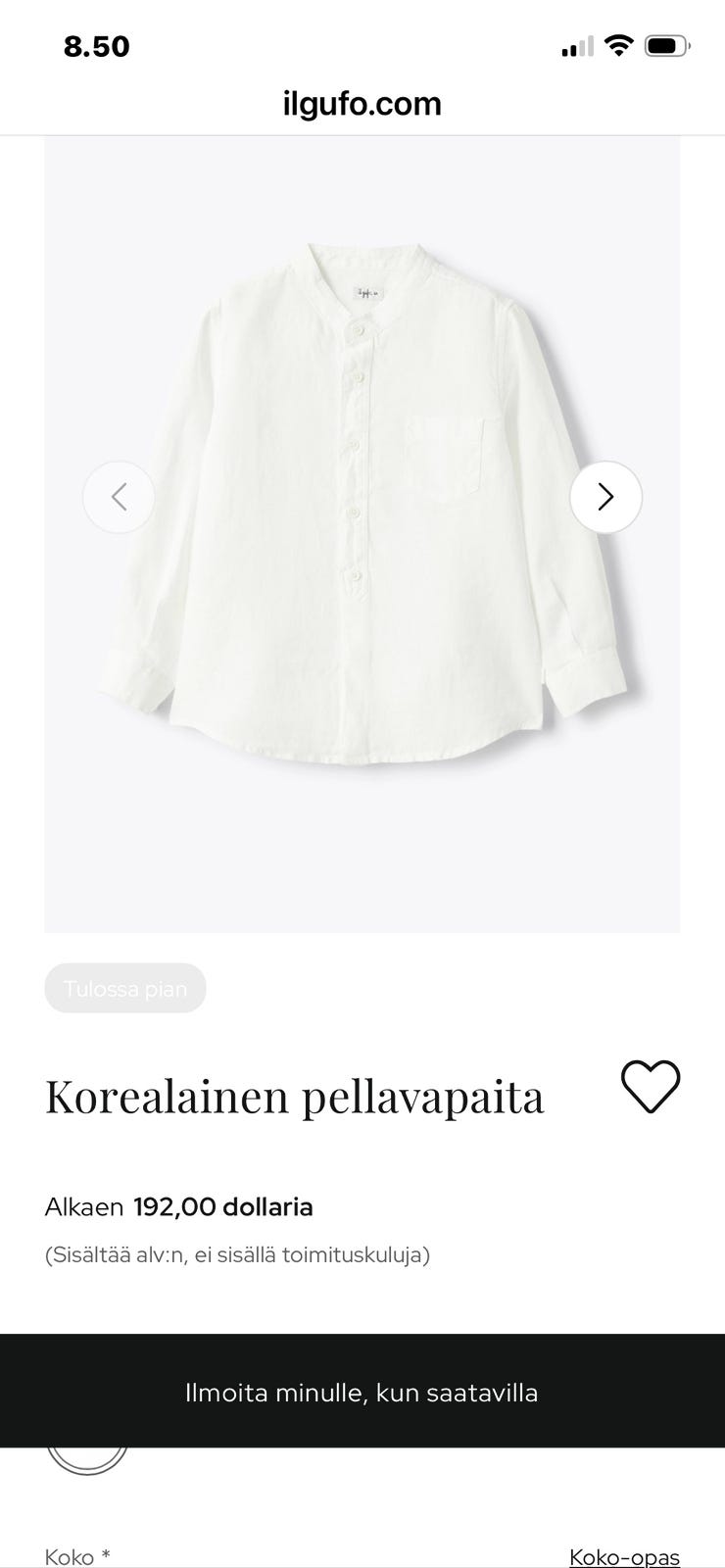Add Korealainen pellavapaita to favorites
Image resolution: width=725 pixels, height=1568 pixels.
point(651,1088)
